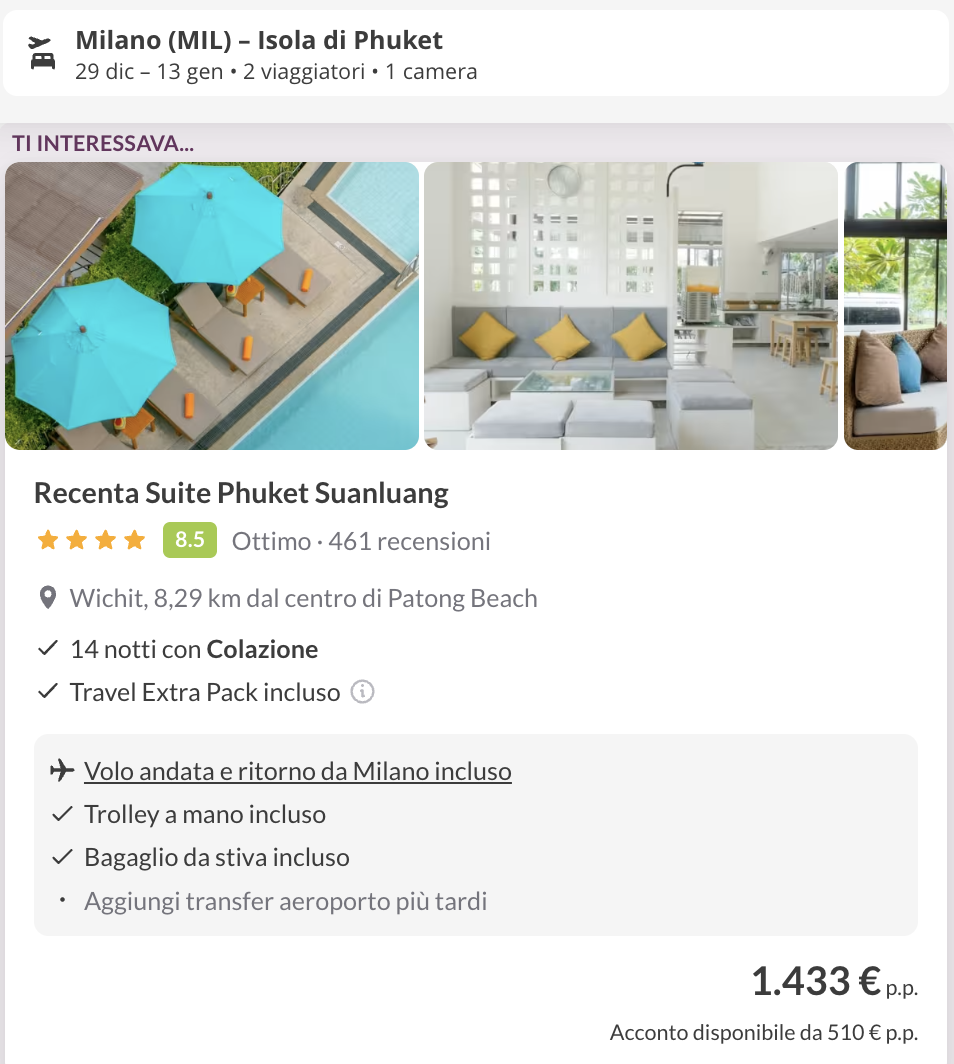Open the lounge photo with yellow cushions

point(630,306)
